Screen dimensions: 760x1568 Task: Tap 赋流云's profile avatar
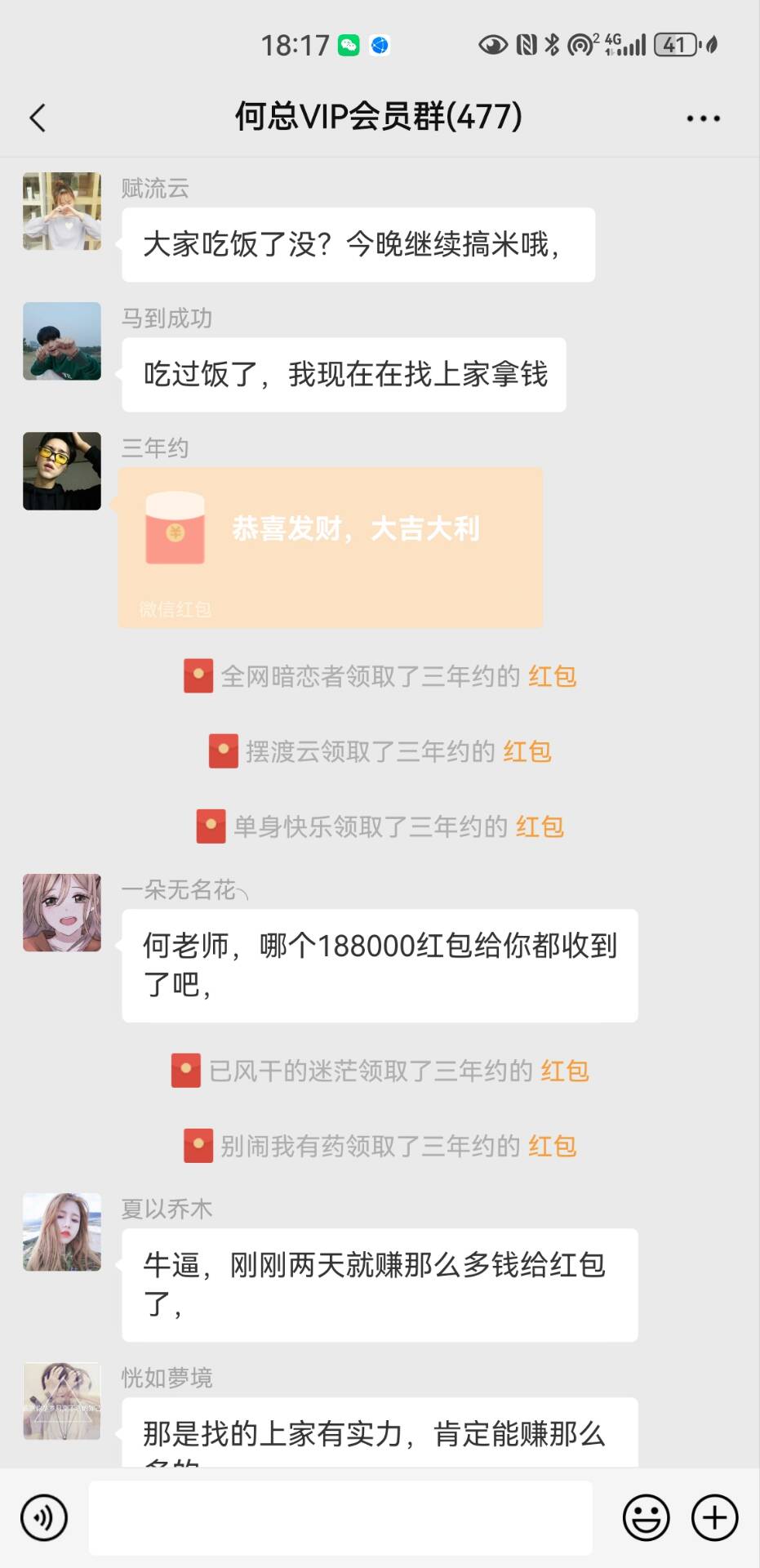pyautogui.click(x=61, y=210)
